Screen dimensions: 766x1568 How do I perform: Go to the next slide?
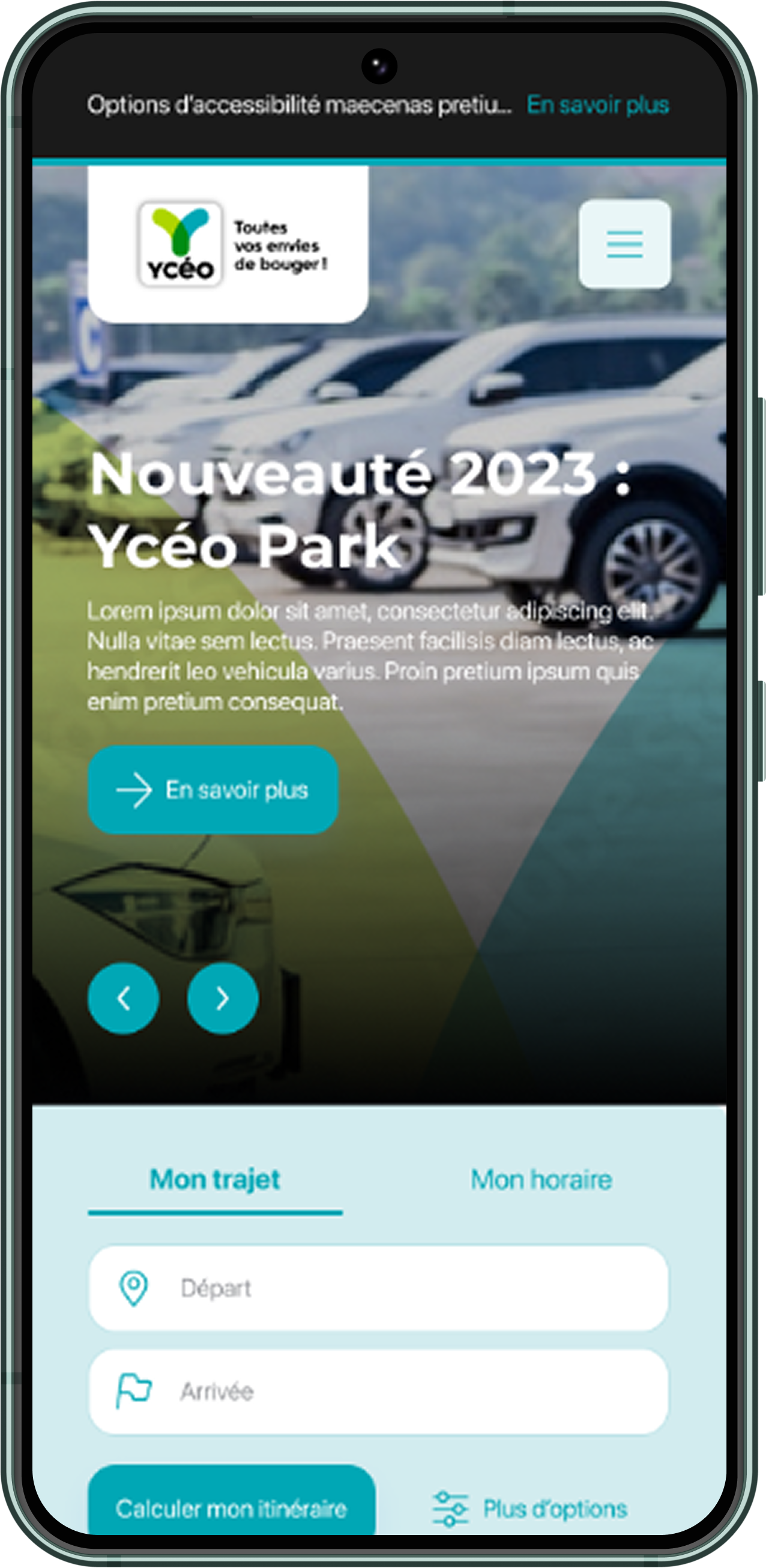click(223, 999)
